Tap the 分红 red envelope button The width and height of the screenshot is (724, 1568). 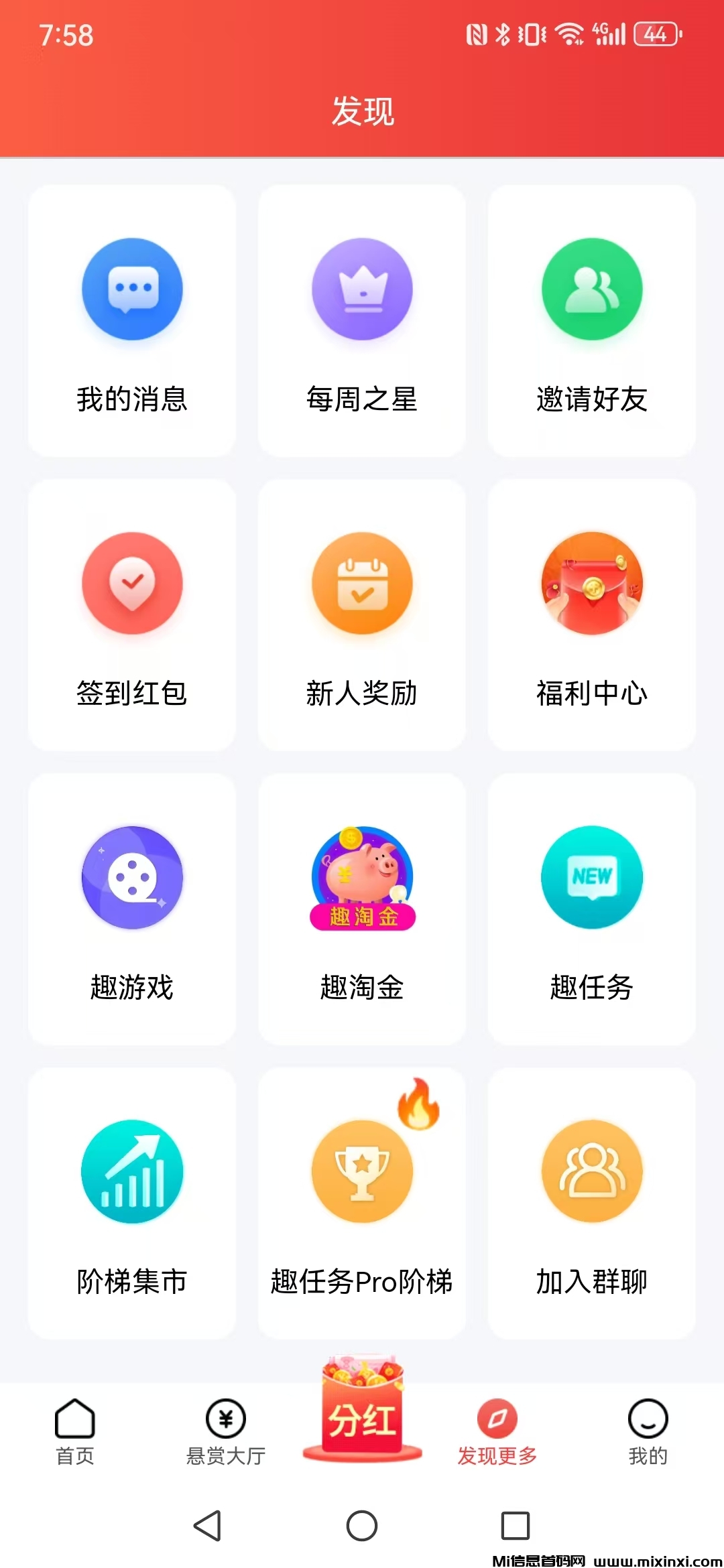pyautogui.click(x=362, y=1414)
